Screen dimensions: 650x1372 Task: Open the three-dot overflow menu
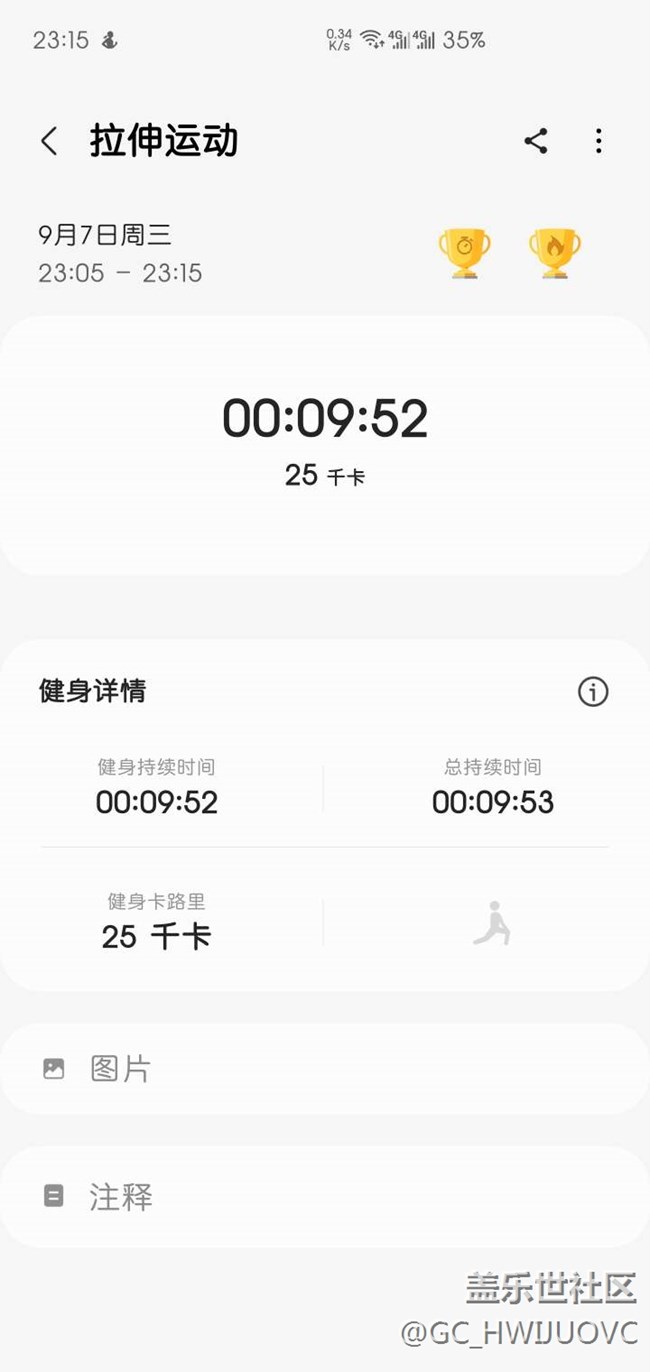click(598, 141)
